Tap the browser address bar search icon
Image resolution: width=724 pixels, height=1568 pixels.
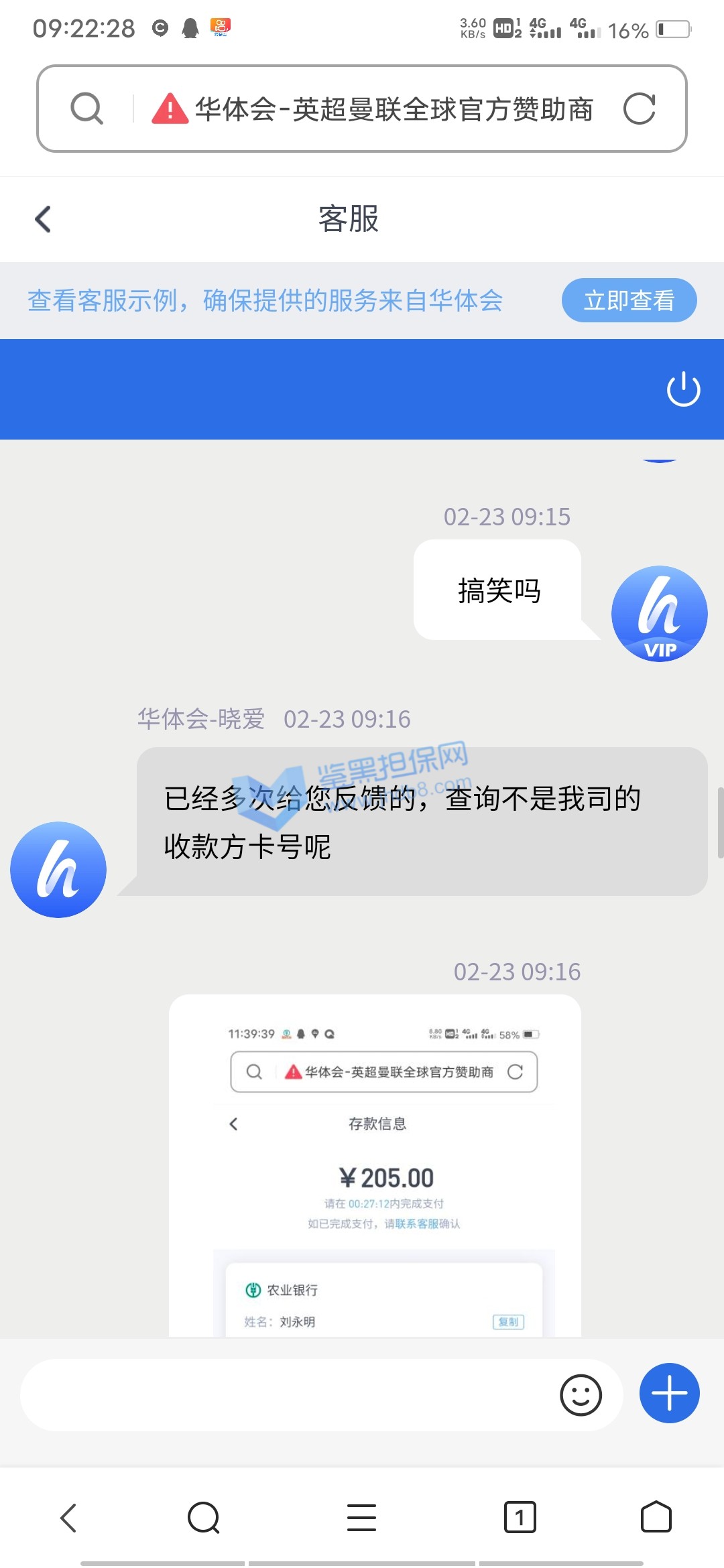tap(87, 109)
